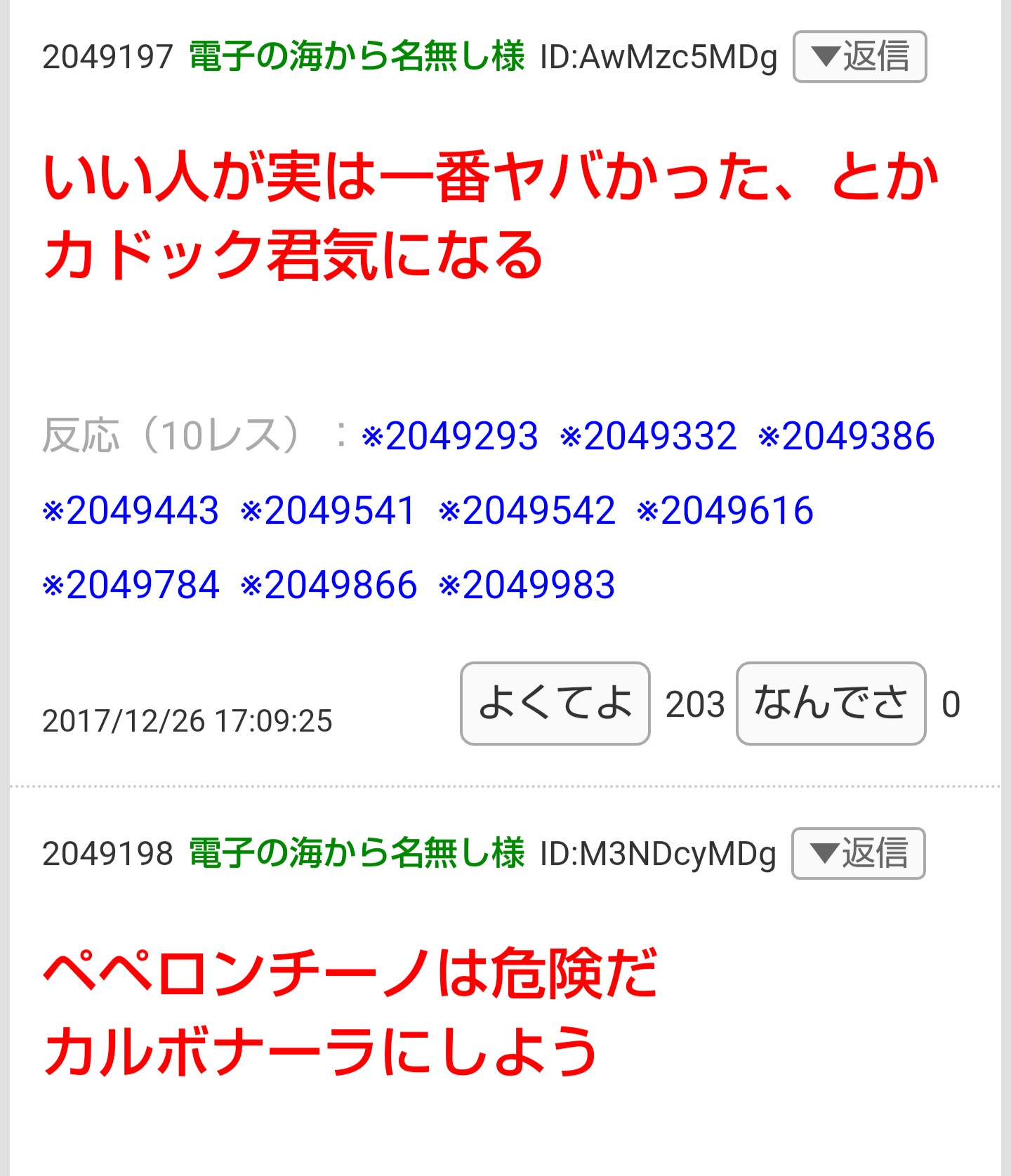Open reply link ※2049443

coord(131,510)
